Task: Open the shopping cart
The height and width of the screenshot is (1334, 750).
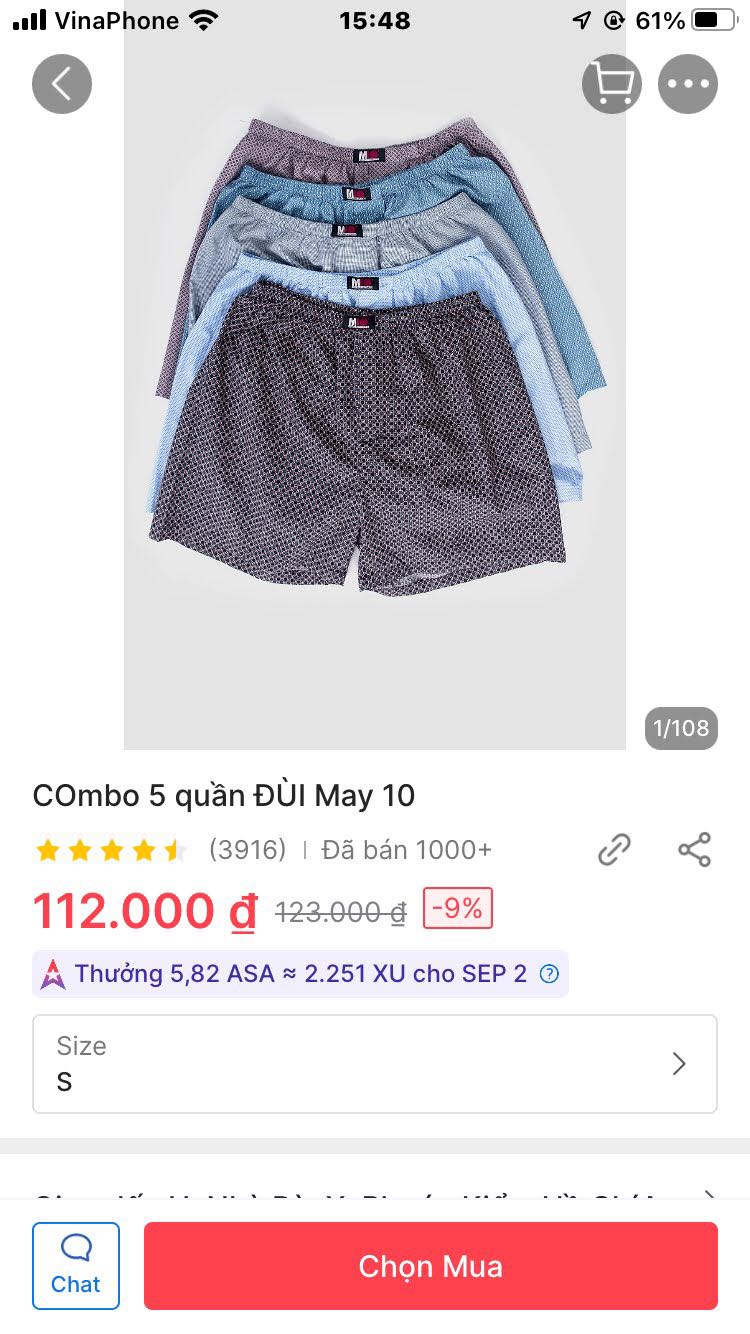Action: tap(612, 84)
